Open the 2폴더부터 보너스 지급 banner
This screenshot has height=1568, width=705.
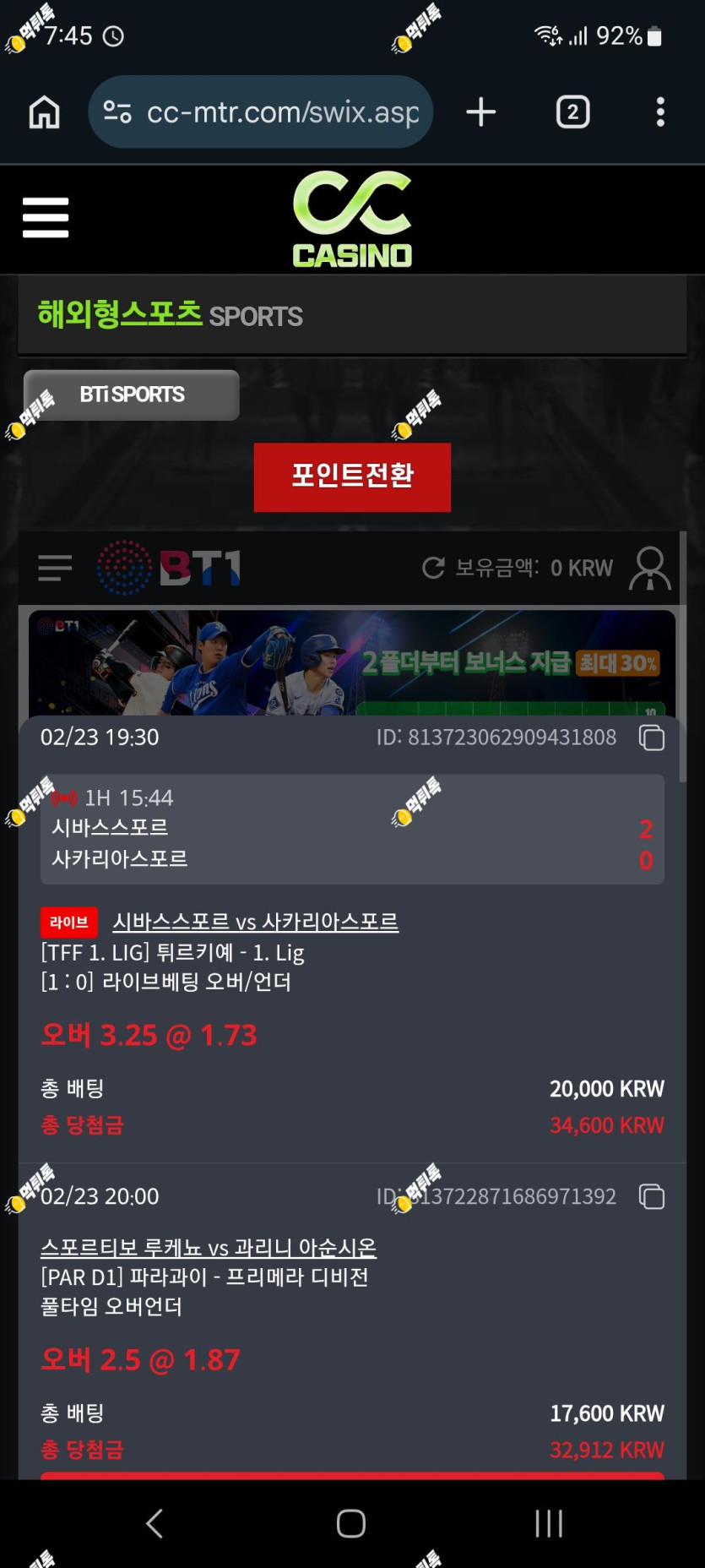click(352, 663)
